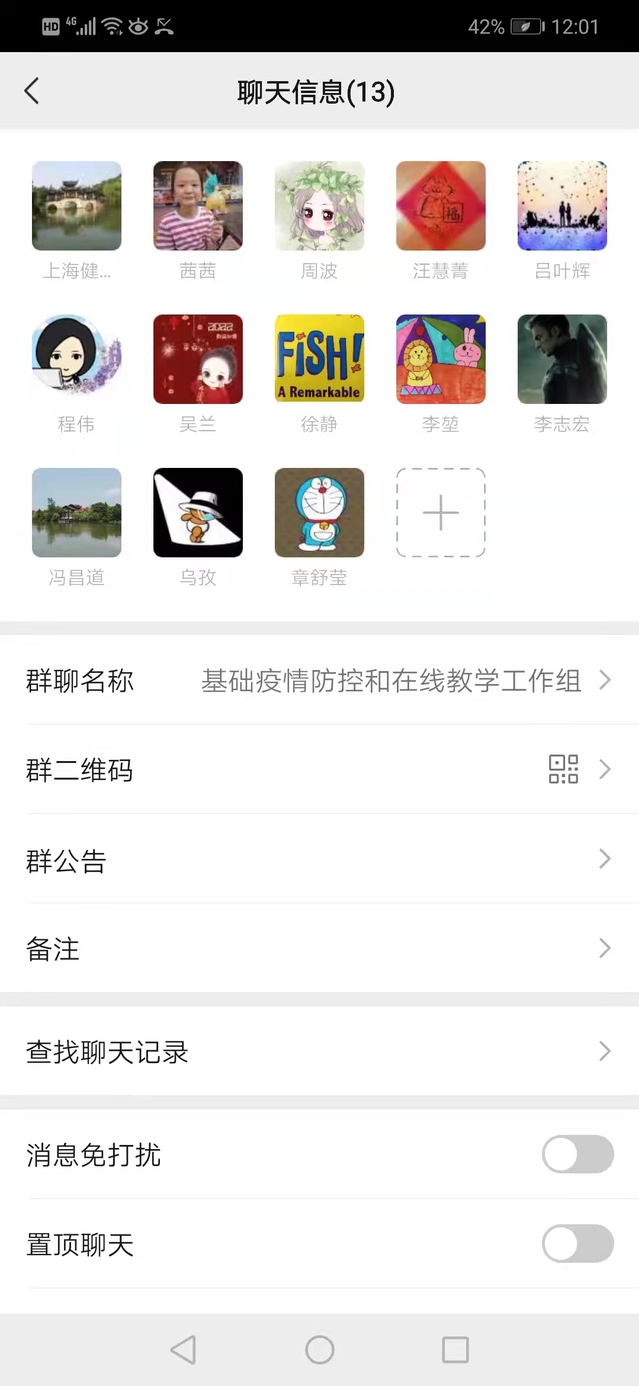The image size is (639, 1386).
Task: Open the 备注 remark setting
Action: tap(319, 949)
